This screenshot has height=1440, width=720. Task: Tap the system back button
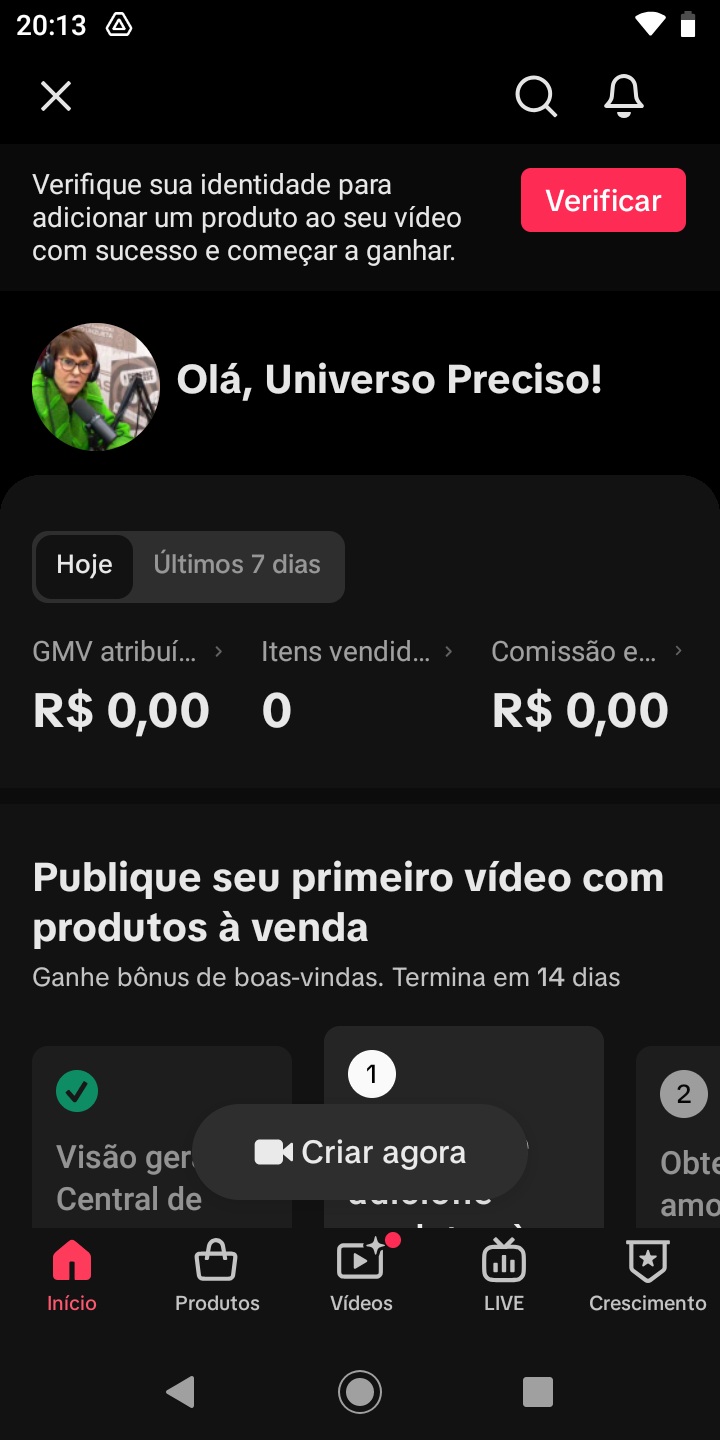pos(180,1392)
